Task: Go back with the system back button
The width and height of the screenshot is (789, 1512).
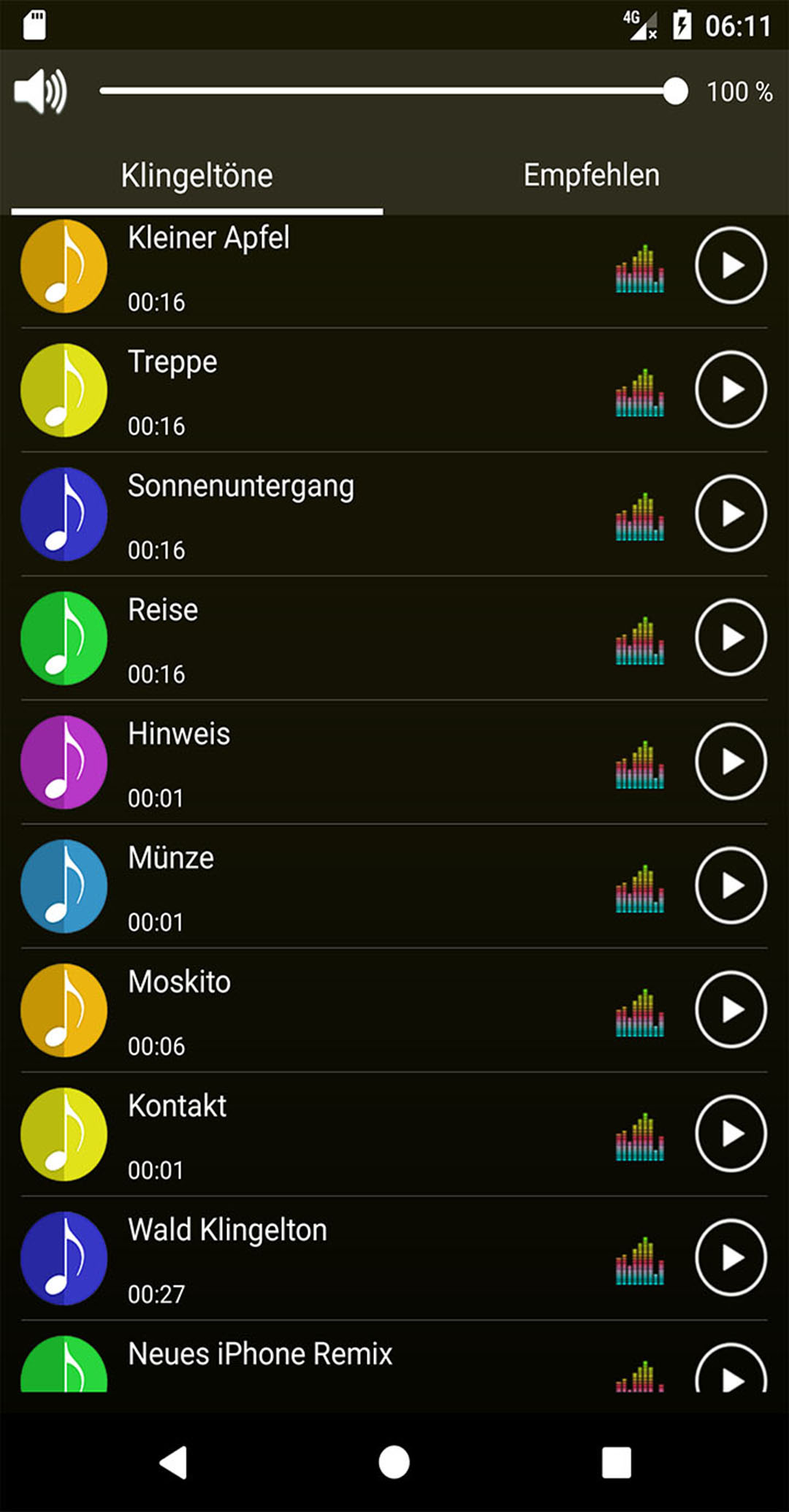Action: coord(174,1462)
